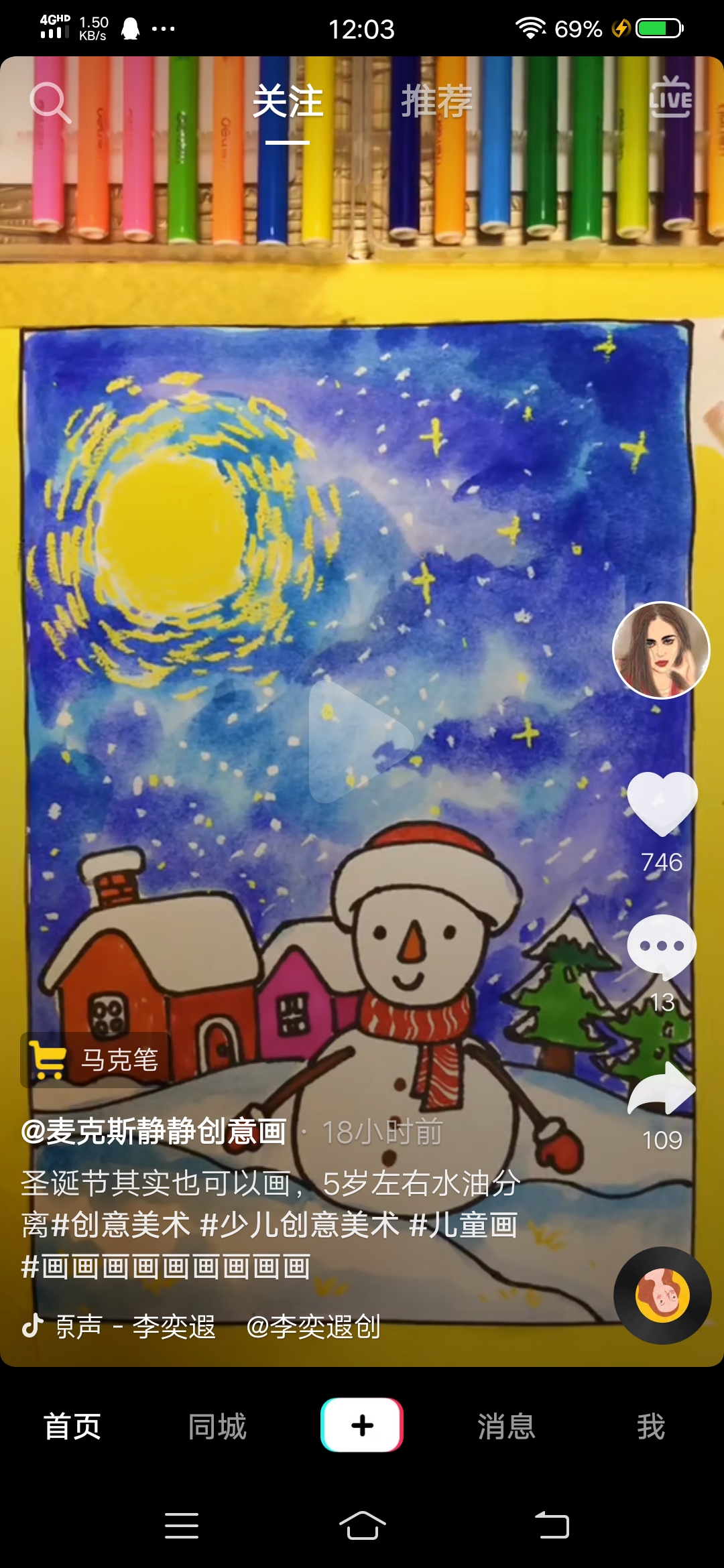724x1568 pixels.
Task: Switch to the 同城 tab
Action: [x=217, y=1427]
